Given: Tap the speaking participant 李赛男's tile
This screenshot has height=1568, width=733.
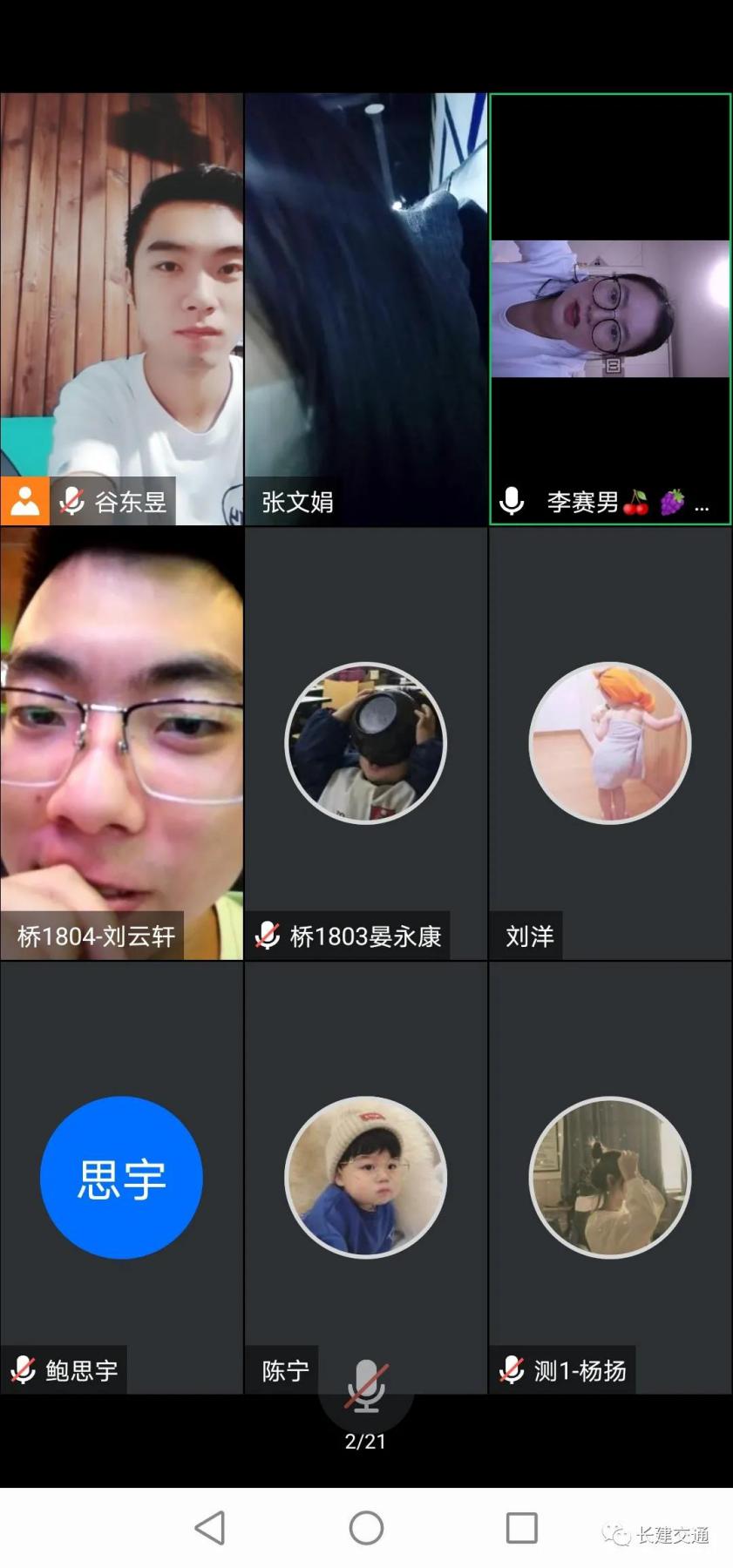Looking at the screenshot, I should coord(610,308).
